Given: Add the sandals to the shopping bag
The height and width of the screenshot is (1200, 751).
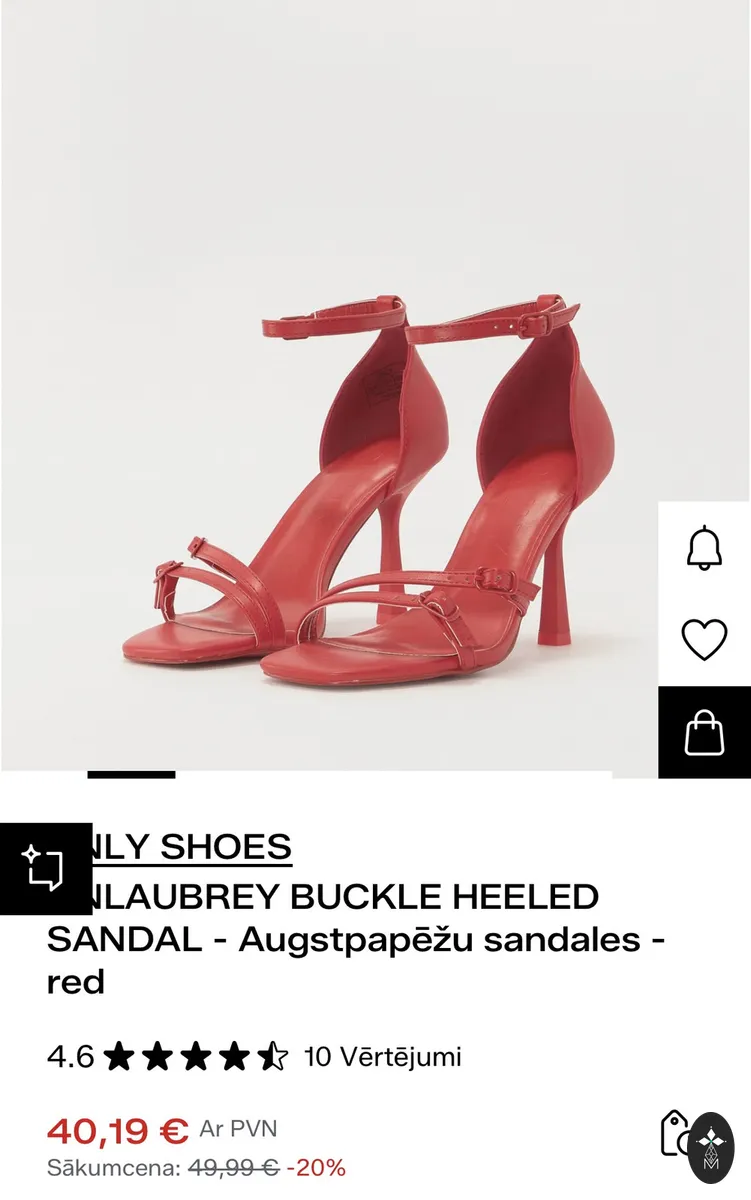Looking at the screenshot, I should pyautogui.click(x=704, y=732).
